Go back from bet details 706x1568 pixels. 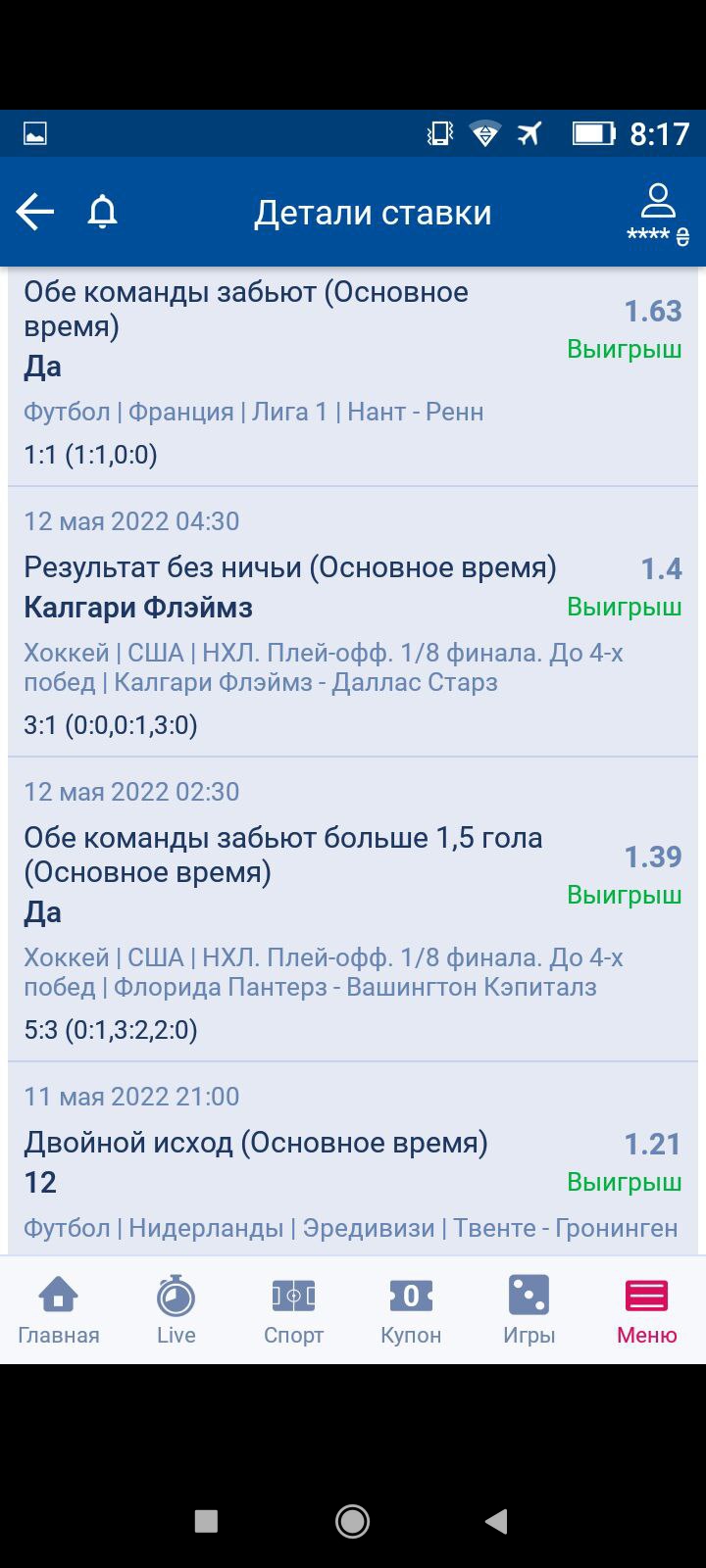click(x=35, y=212)
